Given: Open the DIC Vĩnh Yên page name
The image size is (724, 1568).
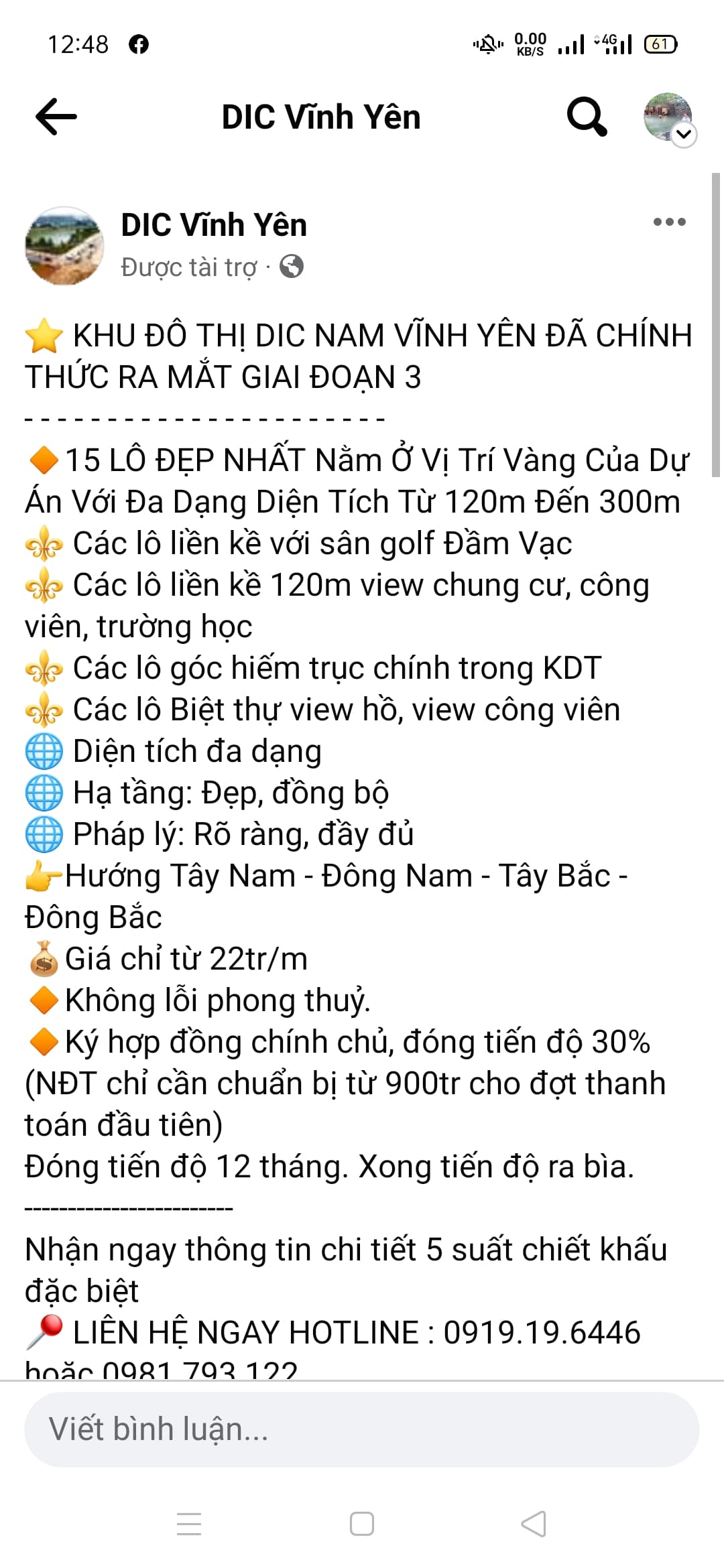Looking at the screenshot, I should coord(214,225).
